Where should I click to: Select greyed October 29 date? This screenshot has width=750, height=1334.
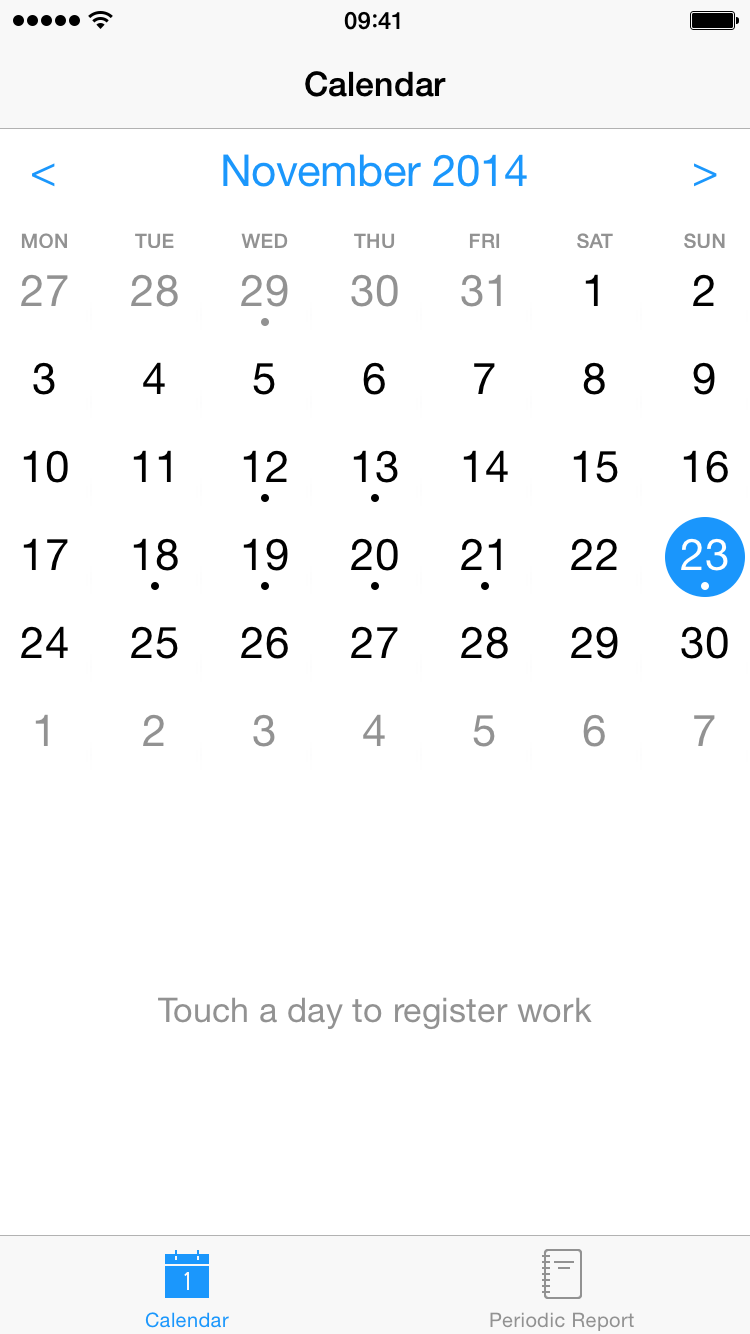265,292
